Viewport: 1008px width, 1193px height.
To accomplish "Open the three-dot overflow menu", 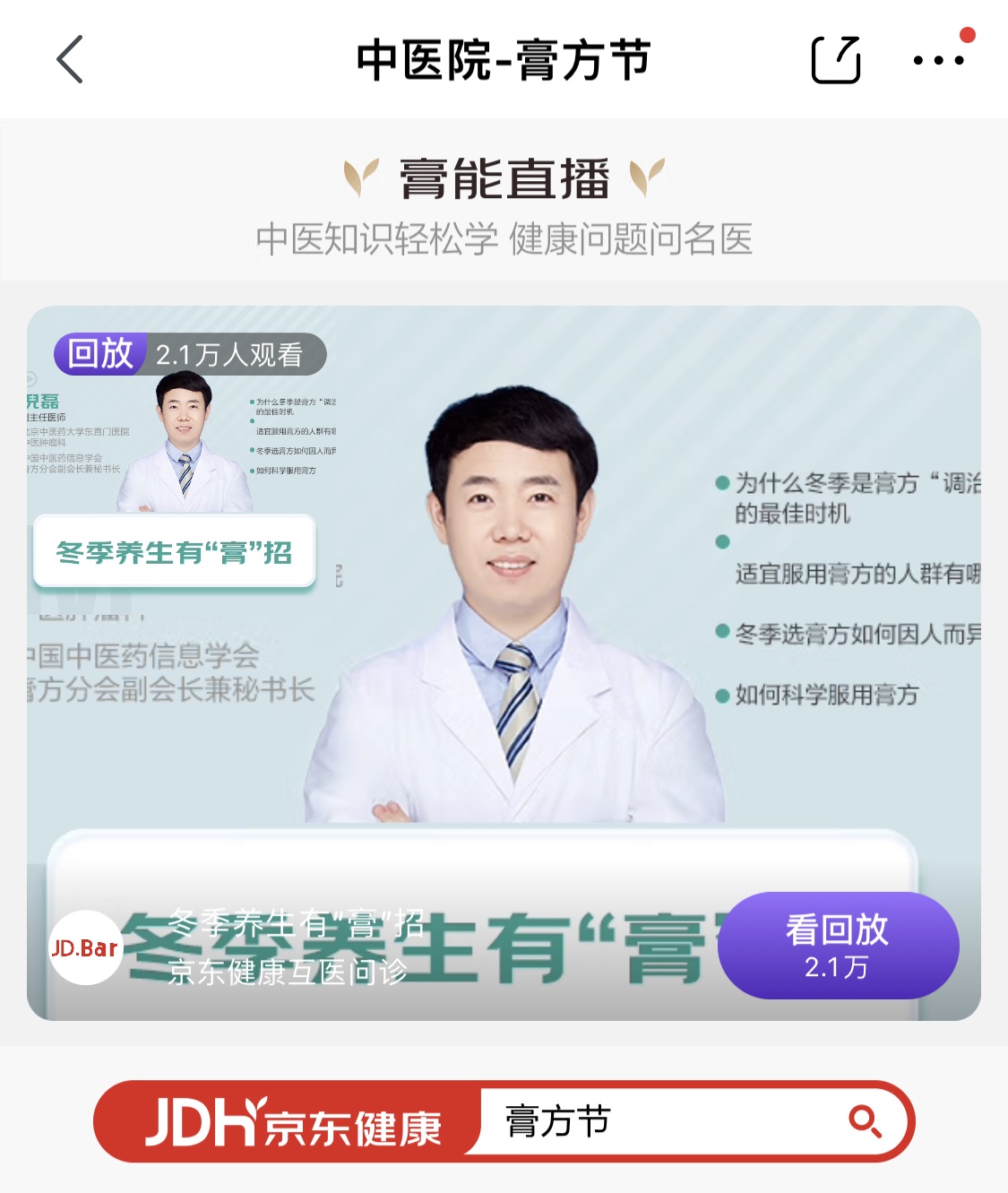I will click(939, 60).
